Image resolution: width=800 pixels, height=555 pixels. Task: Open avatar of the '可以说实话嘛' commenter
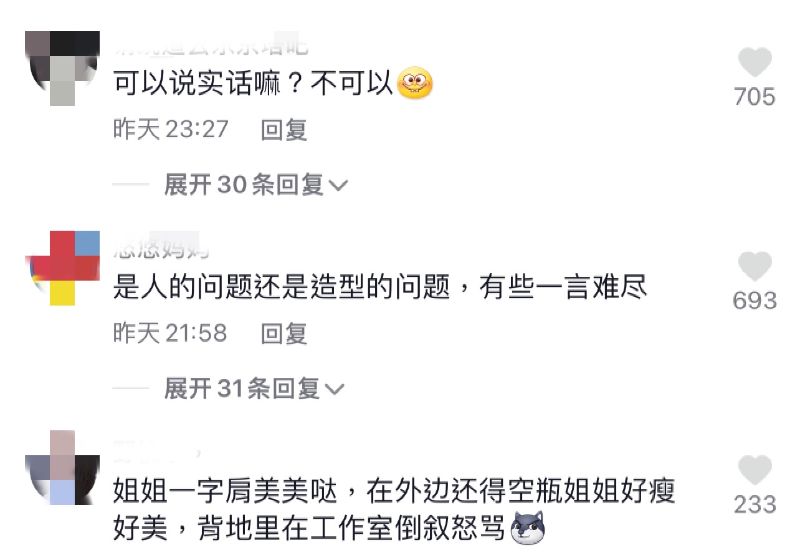pos(62,66)
